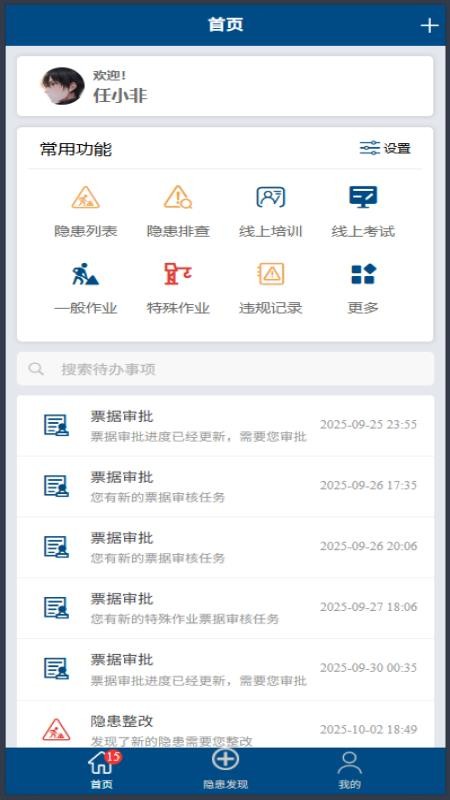
Task: Switch to the 隐患发现 tab
Action: tap(225, 770)
